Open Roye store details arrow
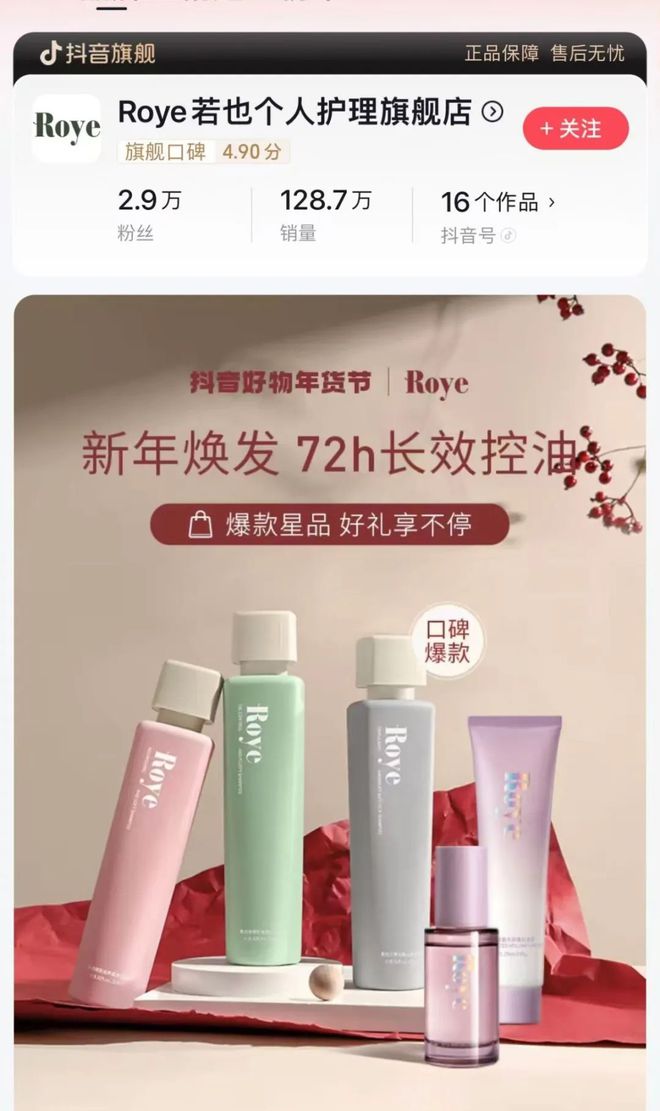This screenshot has width=660, height=1111. (x=492, y=112)
